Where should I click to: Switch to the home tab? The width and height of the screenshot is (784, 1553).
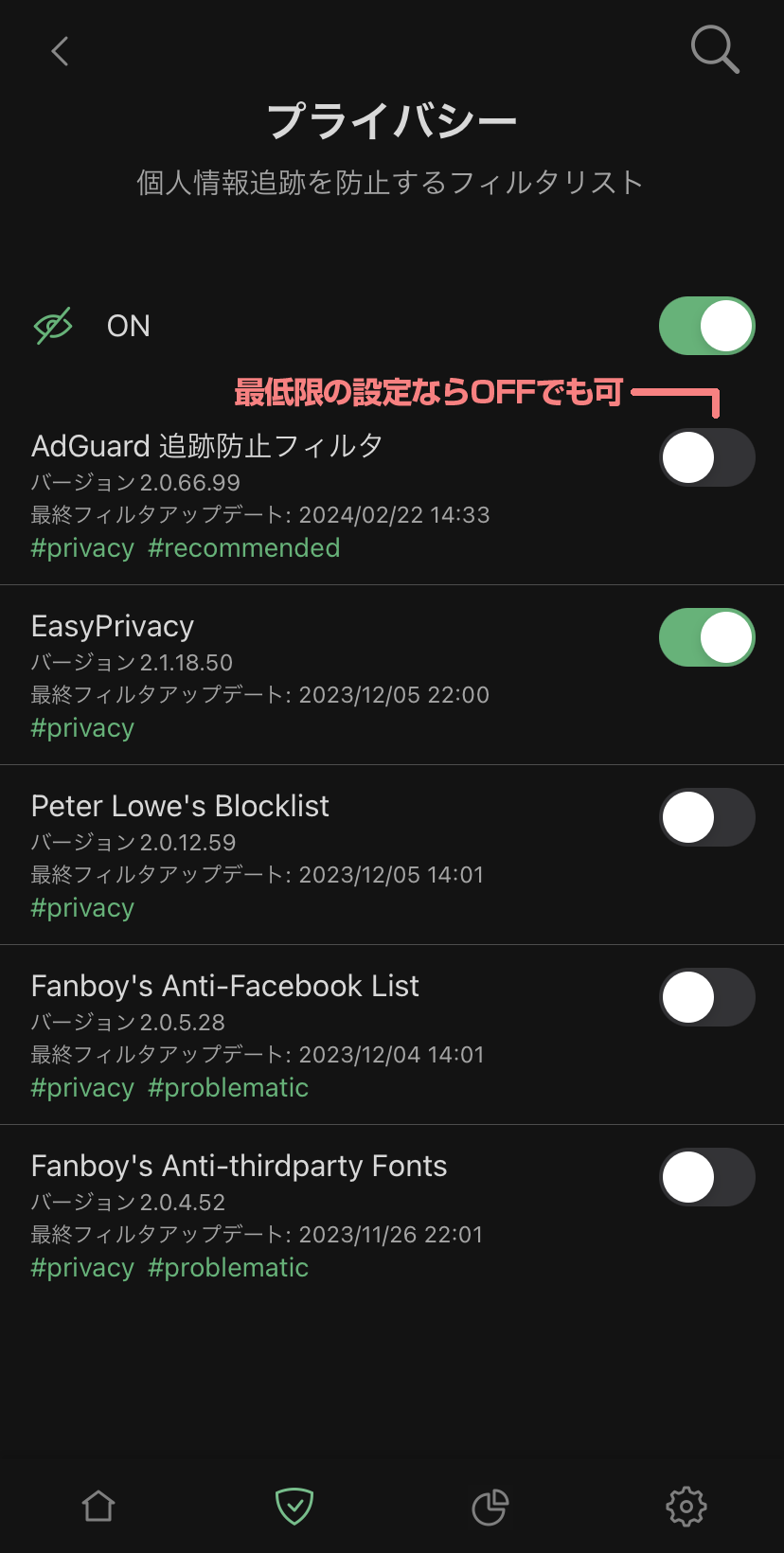(98, 1506)
